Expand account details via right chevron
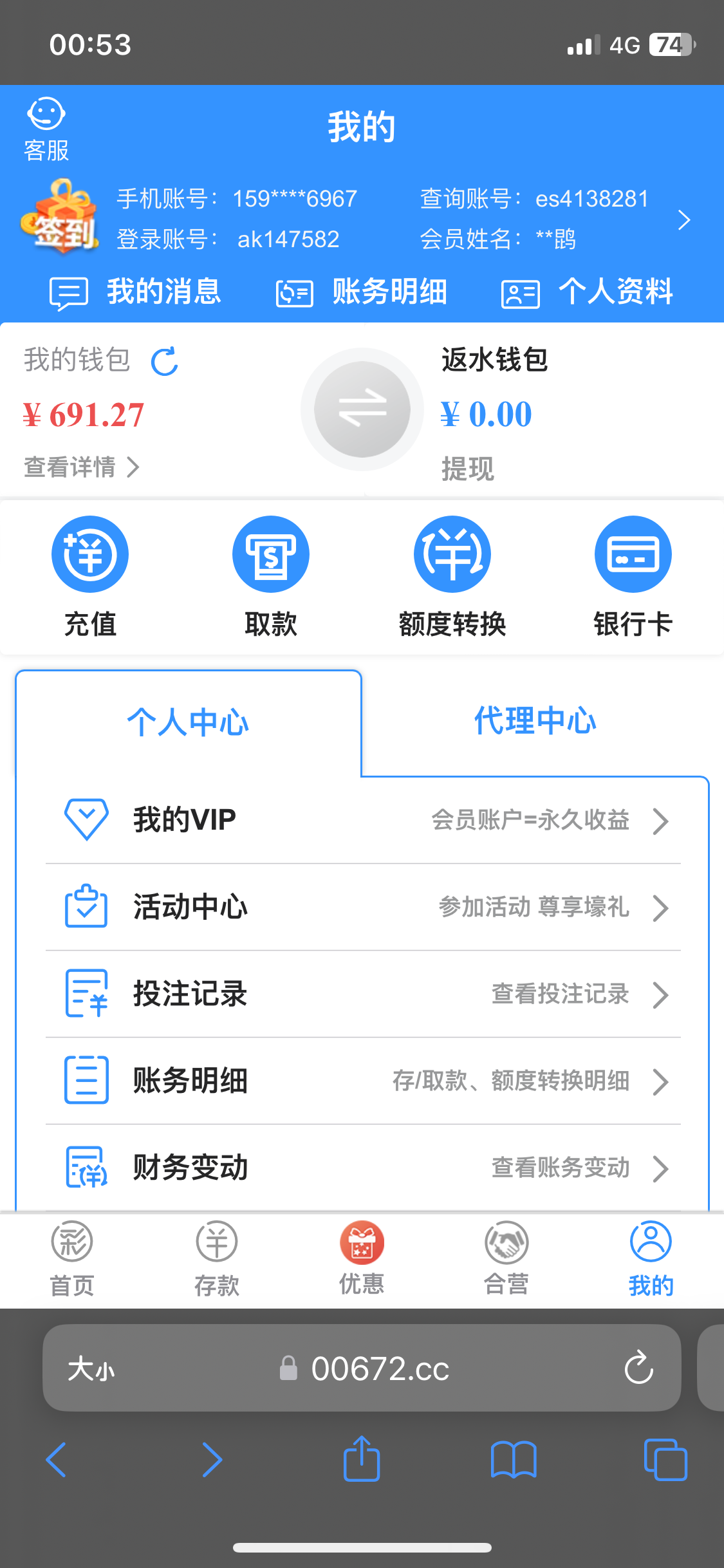Viewport: 724px width, 1568px height. point(684,219)
